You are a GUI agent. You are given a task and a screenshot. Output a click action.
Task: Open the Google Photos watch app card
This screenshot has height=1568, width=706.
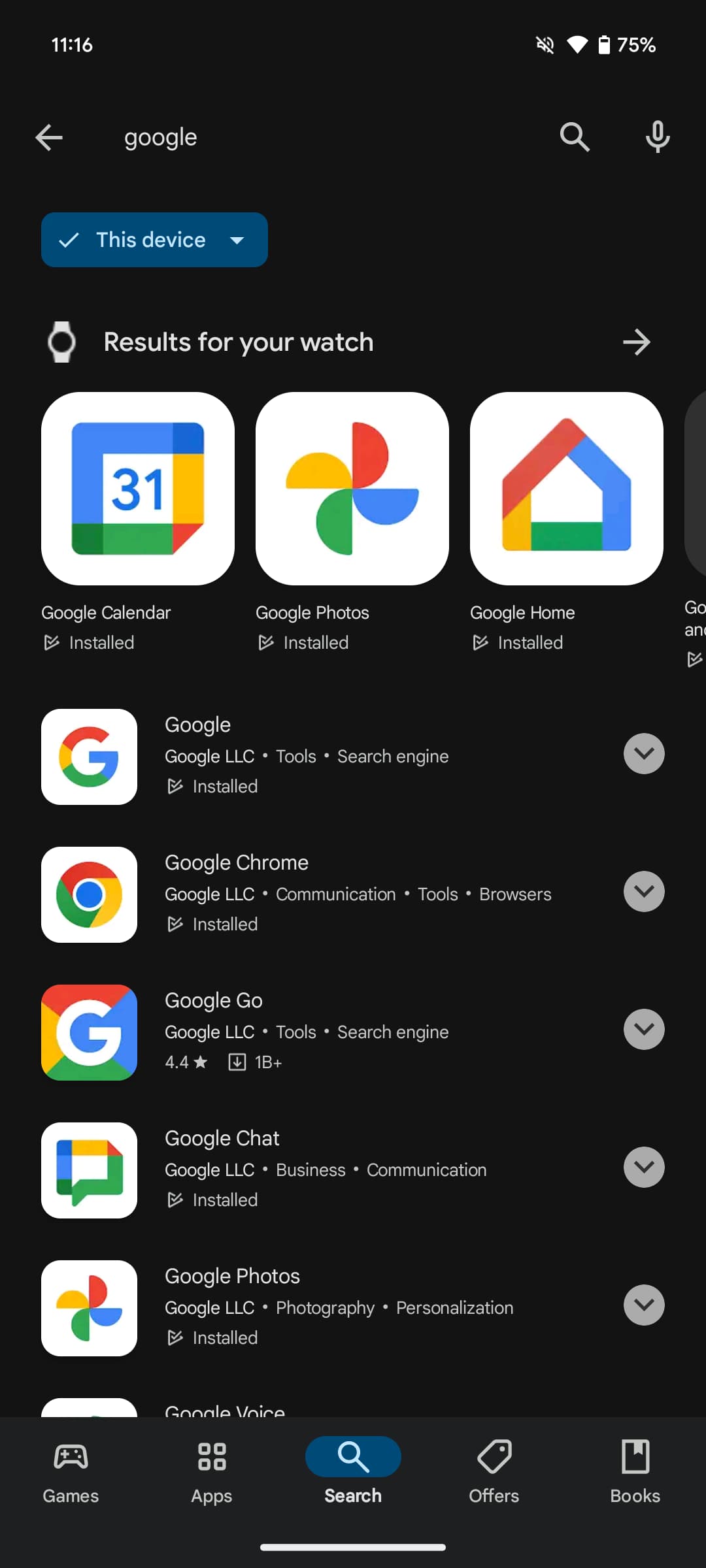coord(352,489)
